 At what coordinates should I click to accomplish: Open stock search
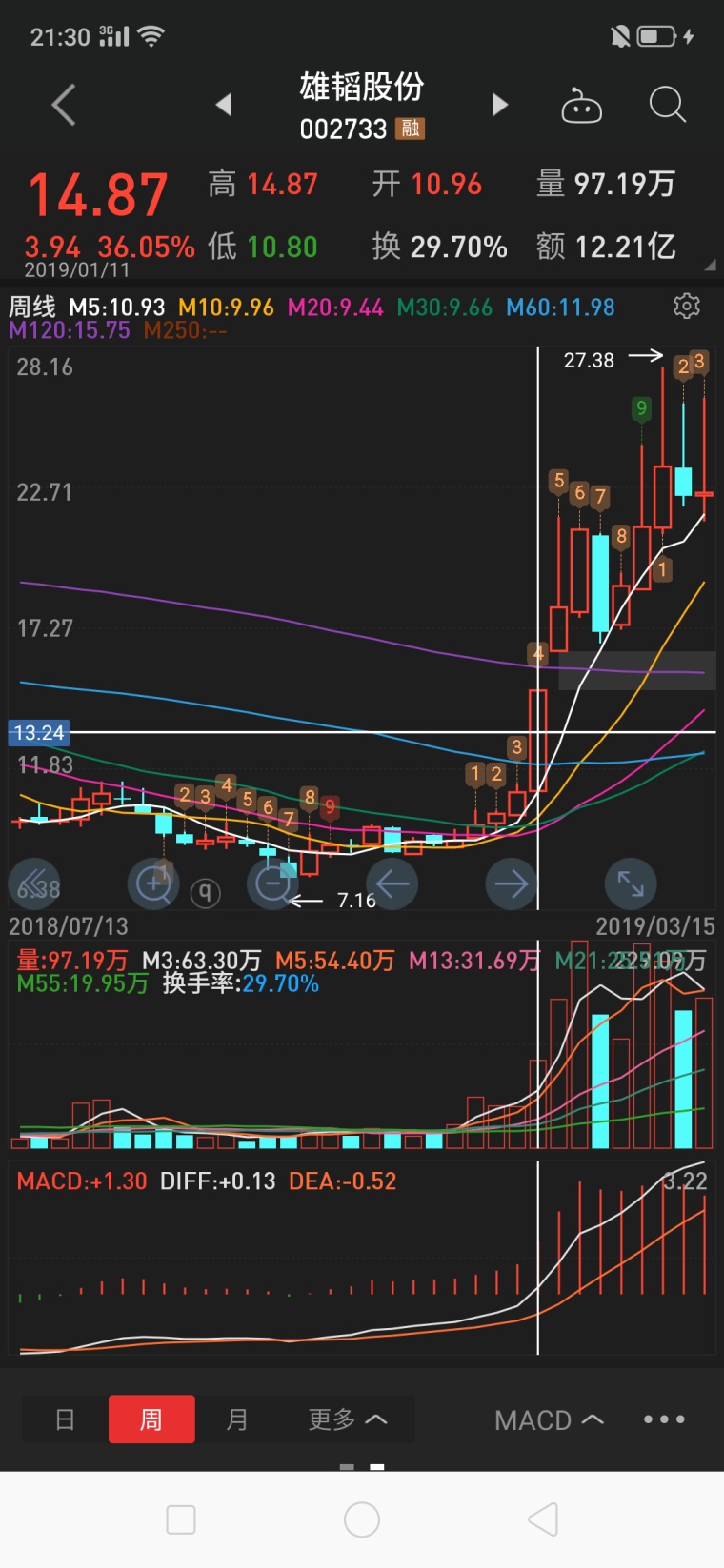click(x=667, y=105)
